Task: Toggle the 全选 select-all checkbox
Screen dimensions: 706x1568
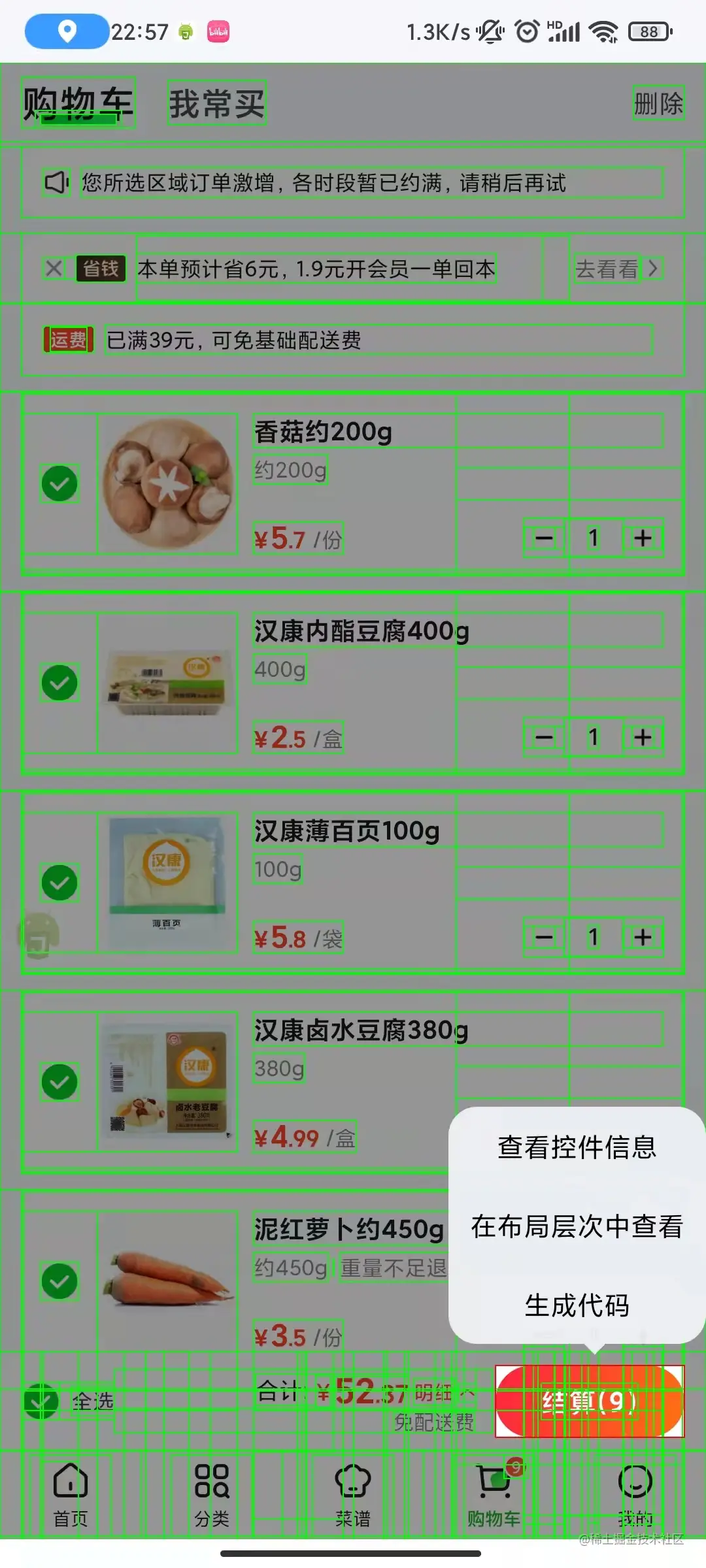Action: (x=41, y=1401)
